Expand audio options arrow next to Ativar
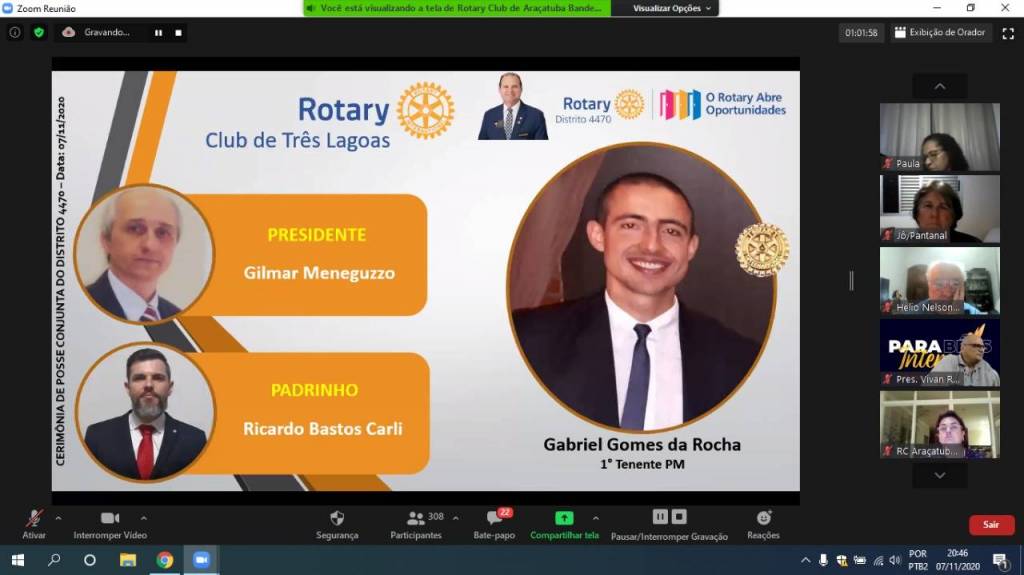This screenshot has height=575, width=1024. (x=58, y=518)
